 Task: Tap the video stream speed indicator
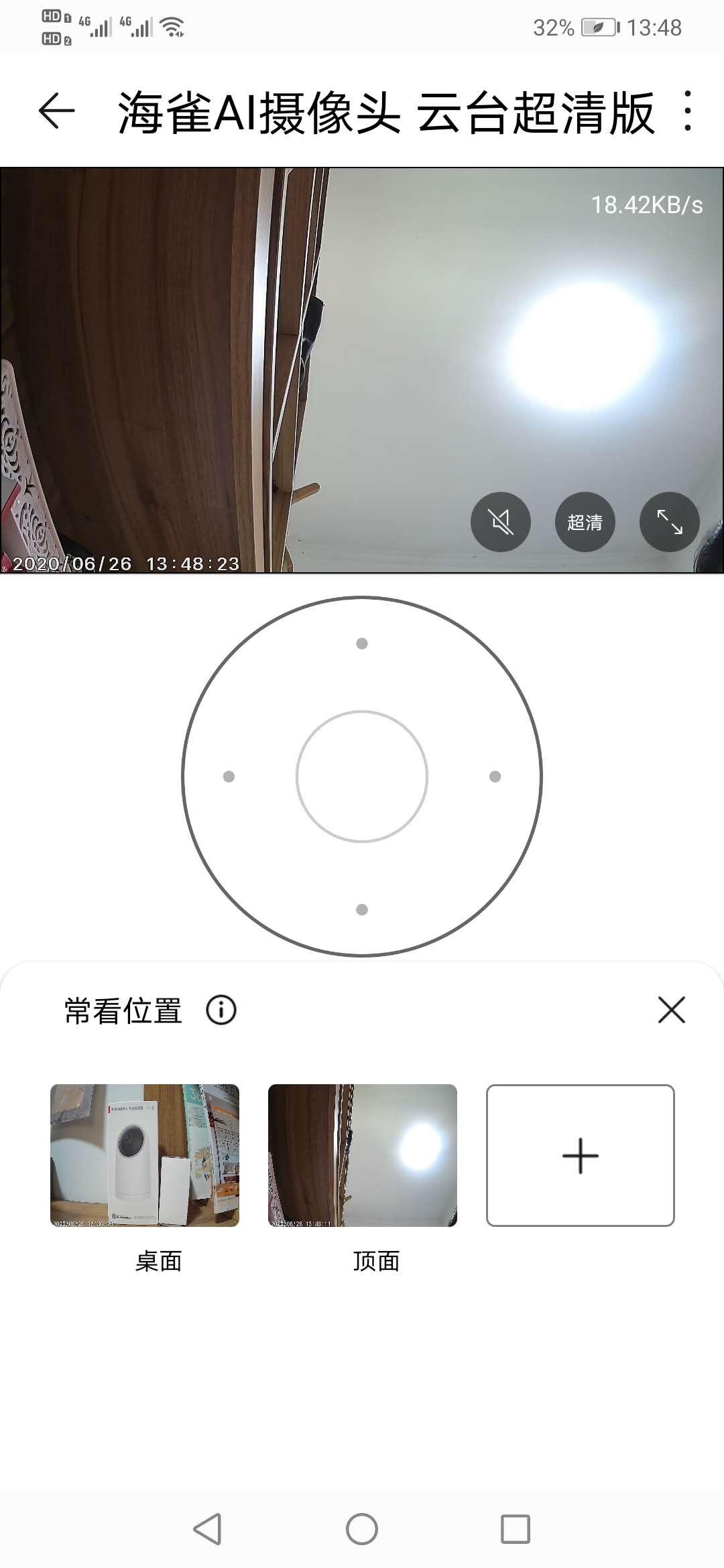646,205
